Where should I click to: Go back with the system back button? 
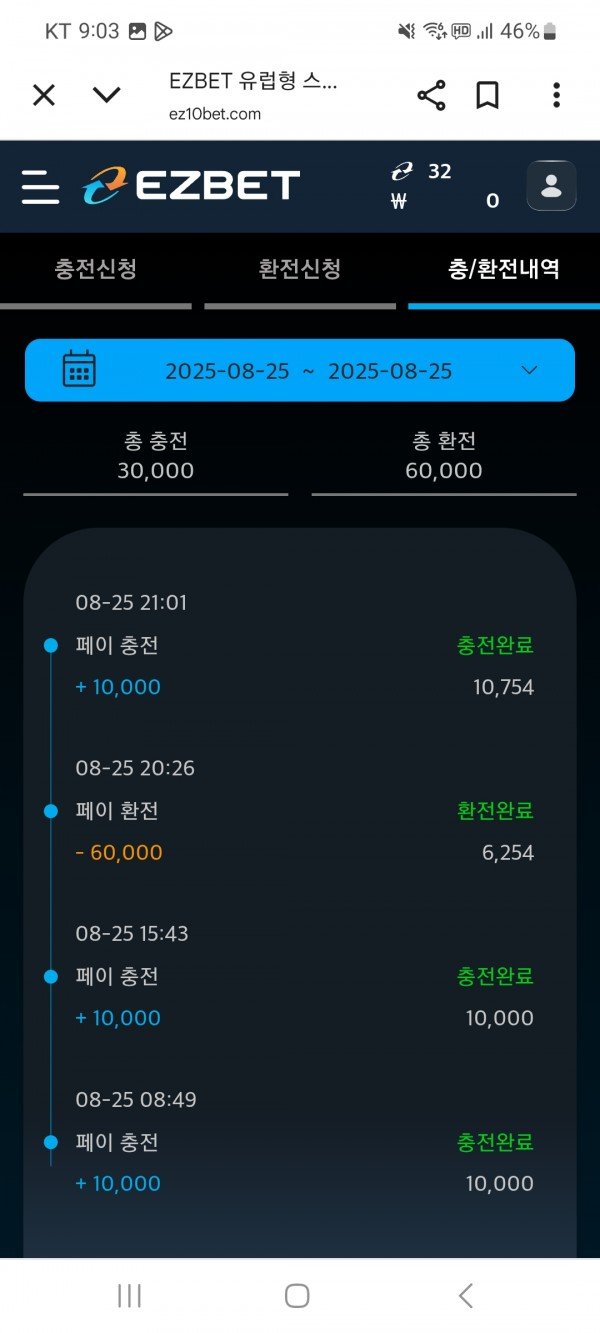[465, 1296]
